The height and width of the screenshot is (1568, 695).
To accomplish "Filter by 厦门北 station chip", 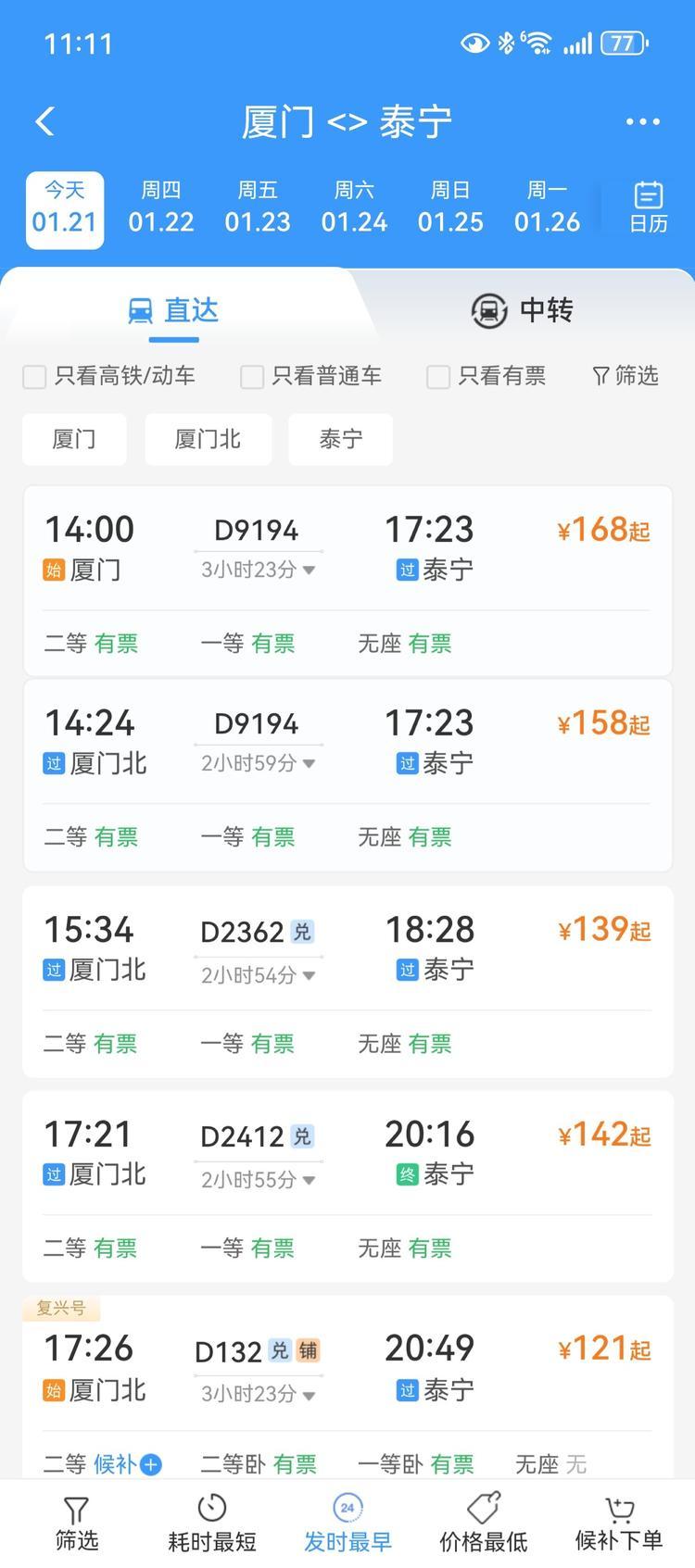I will click(208, 439).
